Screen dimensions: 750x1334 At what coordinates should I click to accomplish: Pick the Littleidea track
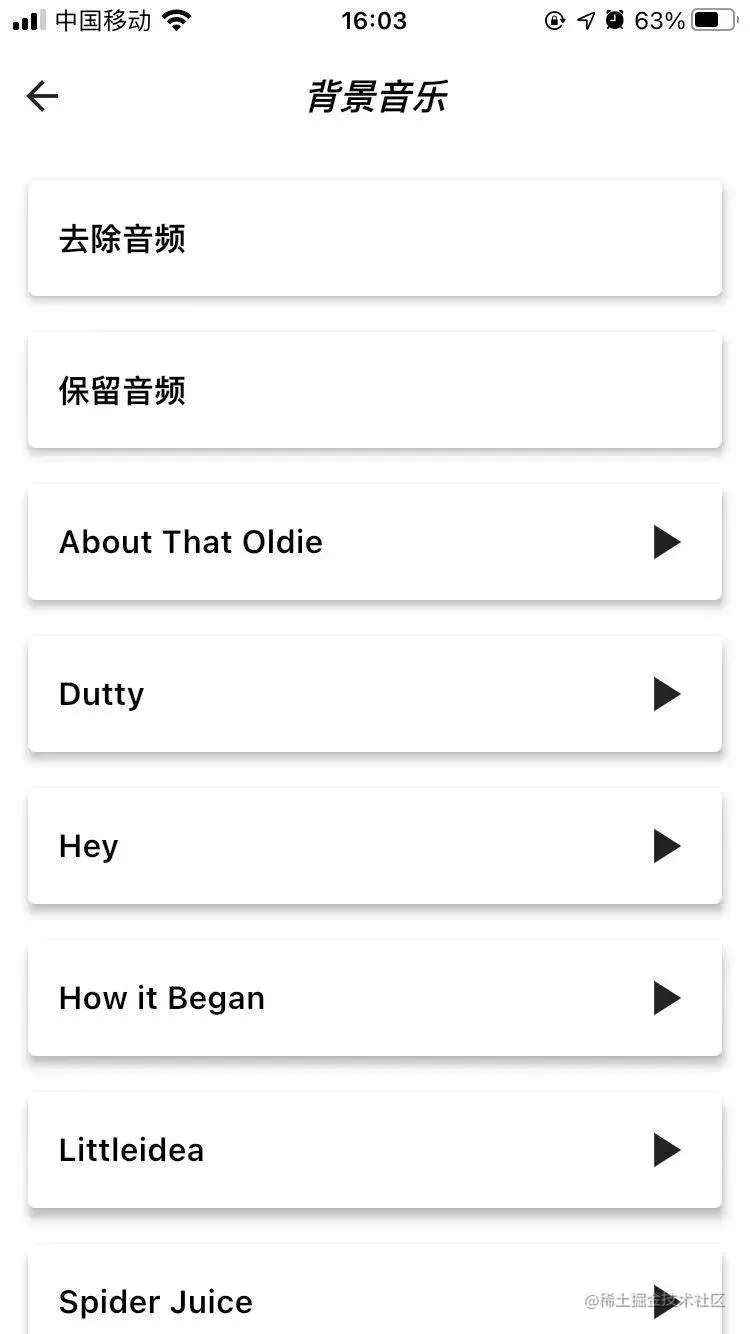point(300,1150)
